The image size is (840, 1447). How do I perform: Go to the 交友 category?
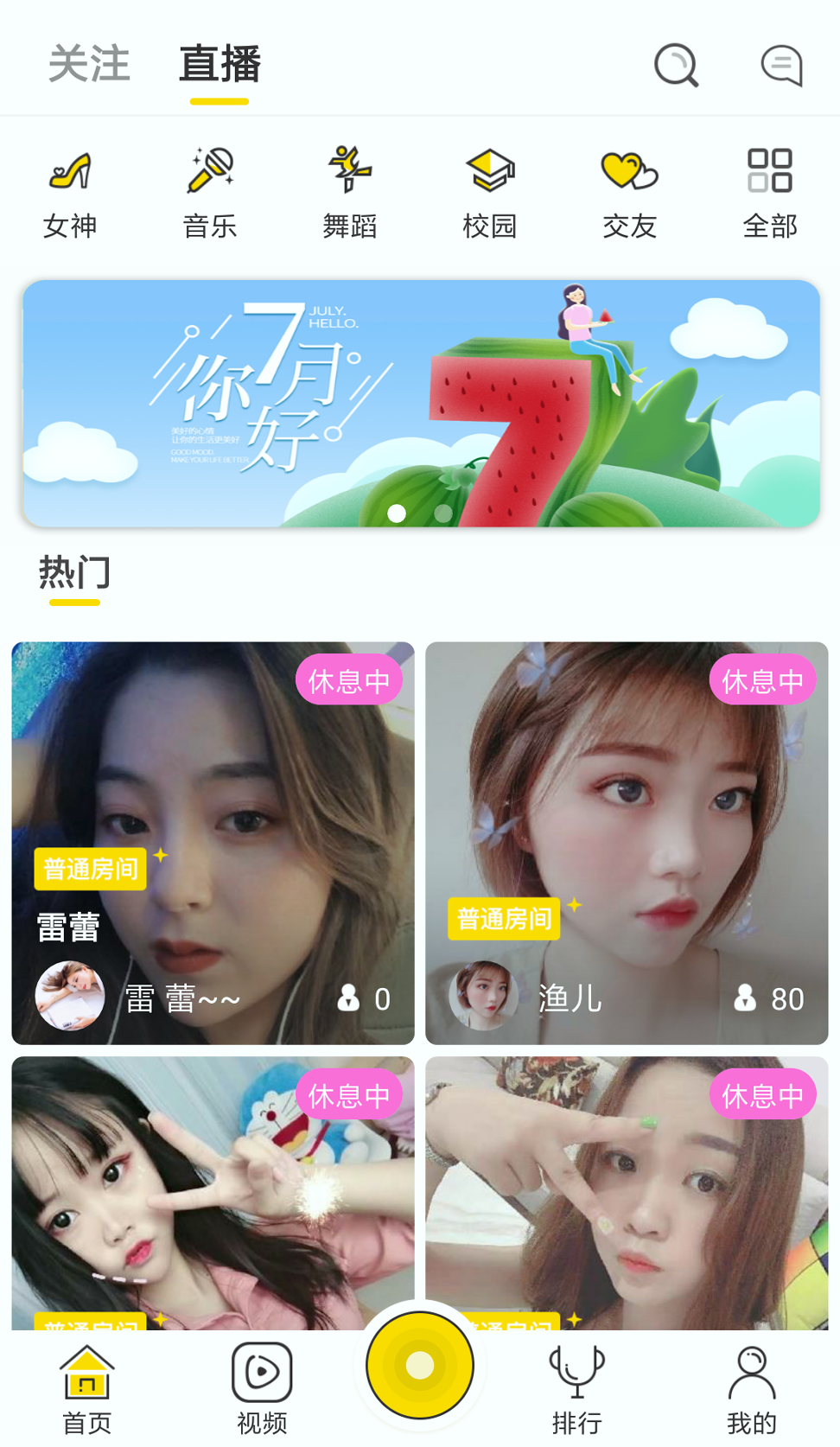[630, 194]
